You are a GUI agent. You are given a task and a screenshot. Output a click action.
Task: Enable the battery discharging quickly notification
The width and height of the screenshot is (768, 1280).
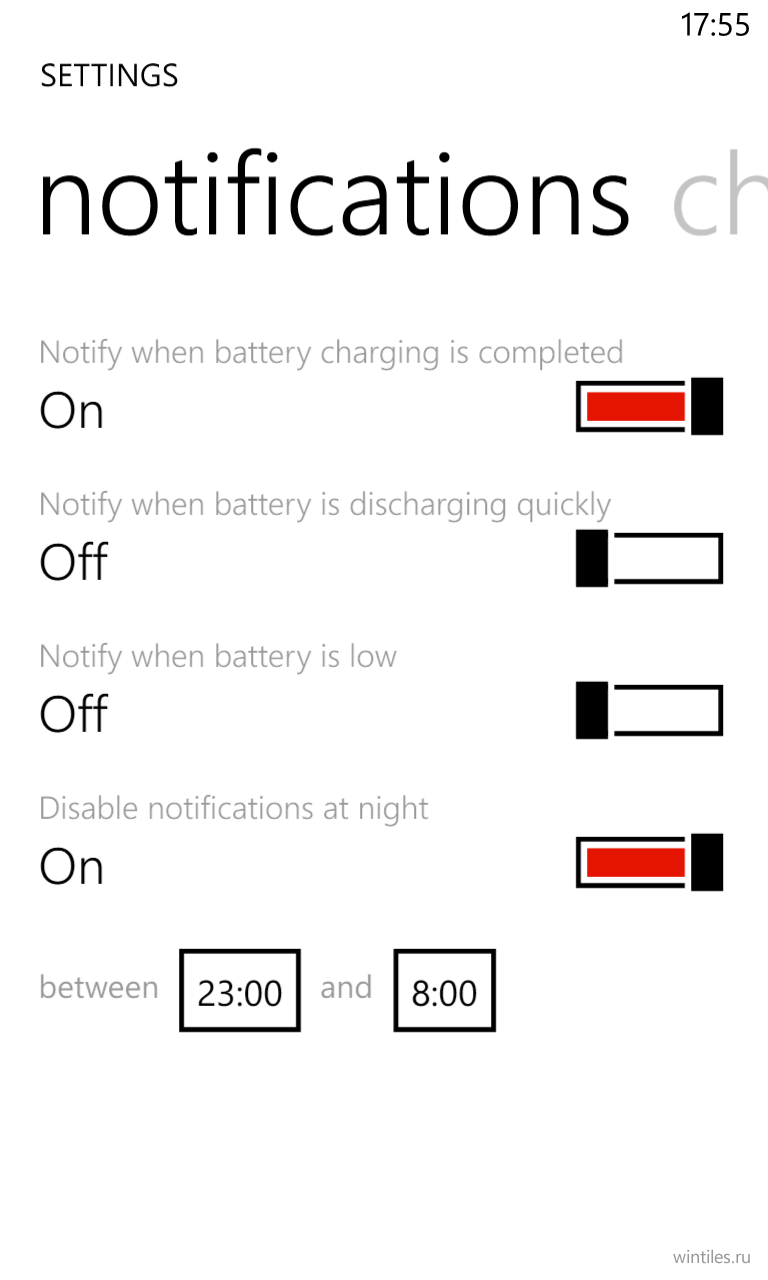(x=649, y=558)
